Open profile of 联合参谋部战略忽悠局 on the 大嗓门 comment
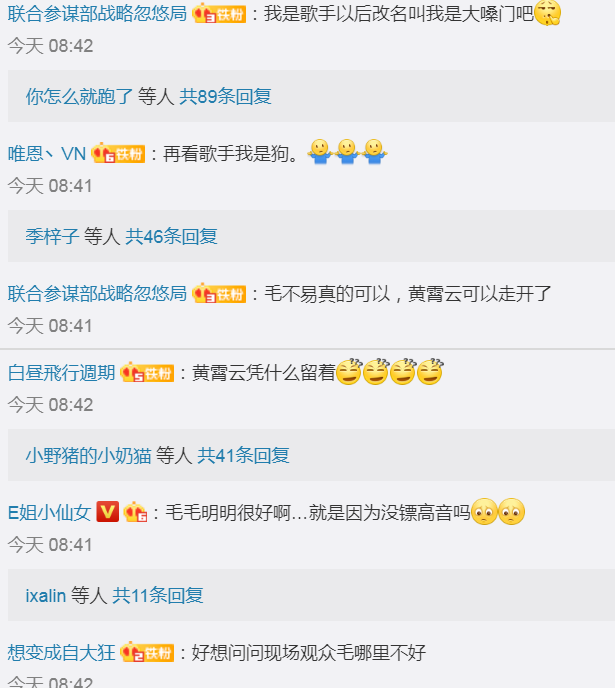The image size is (615, 688). coord(97,14)
